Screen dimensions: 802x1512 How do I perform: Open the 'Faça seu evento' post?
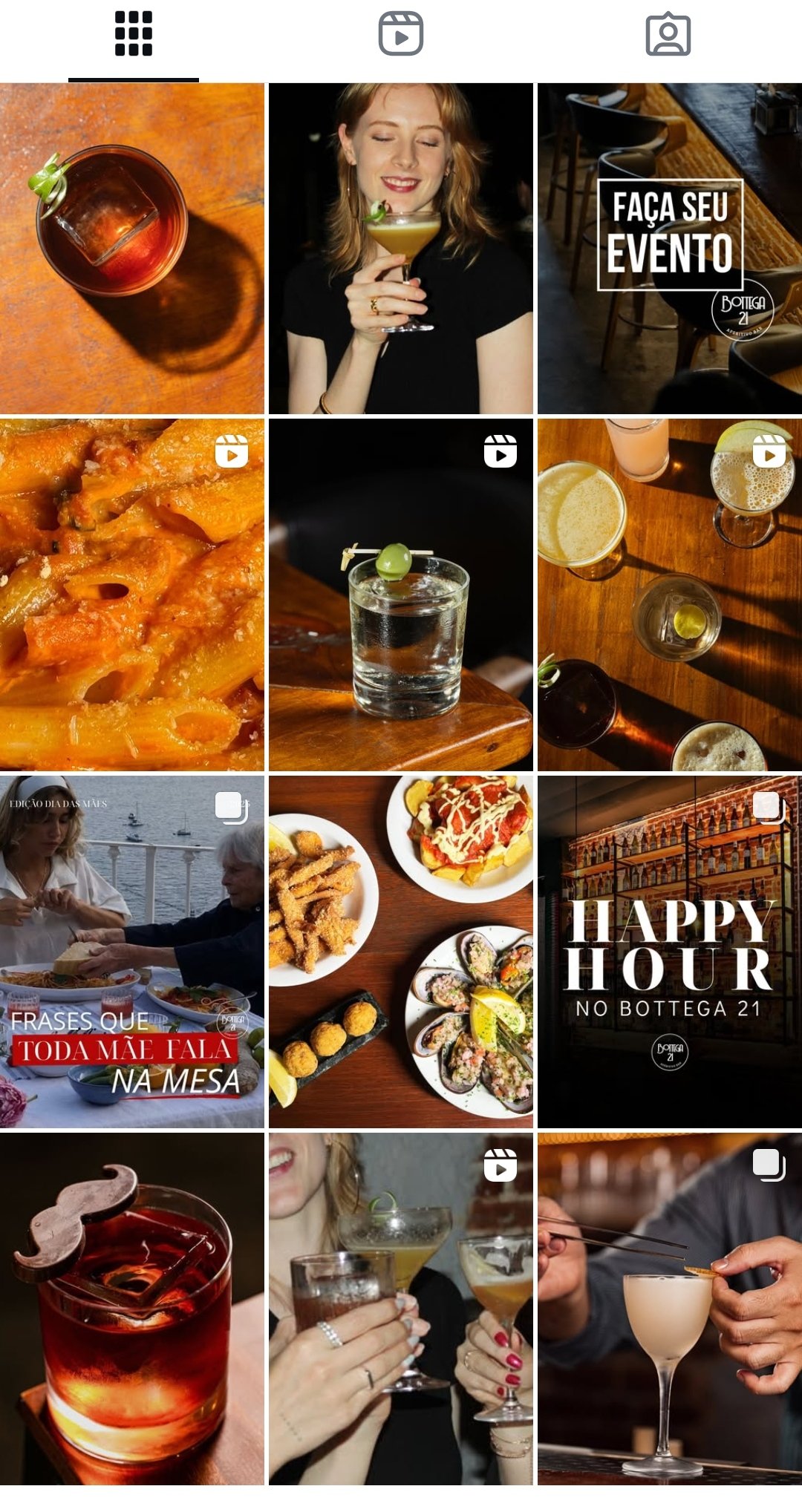tap(669, 249)
